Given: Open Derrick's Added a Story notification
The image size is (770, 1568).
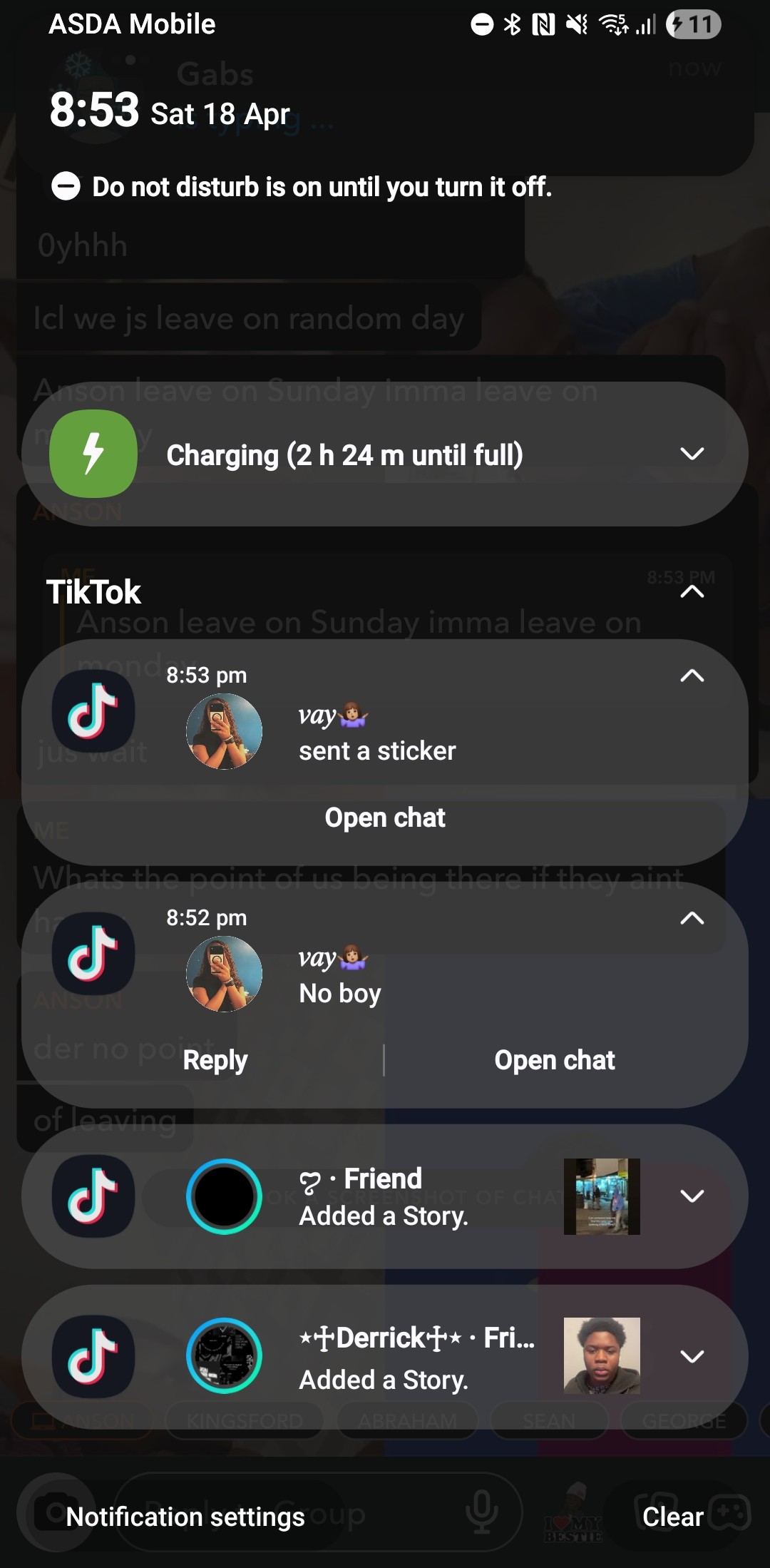Looking at the screenshot, I should pos(384,1357).
